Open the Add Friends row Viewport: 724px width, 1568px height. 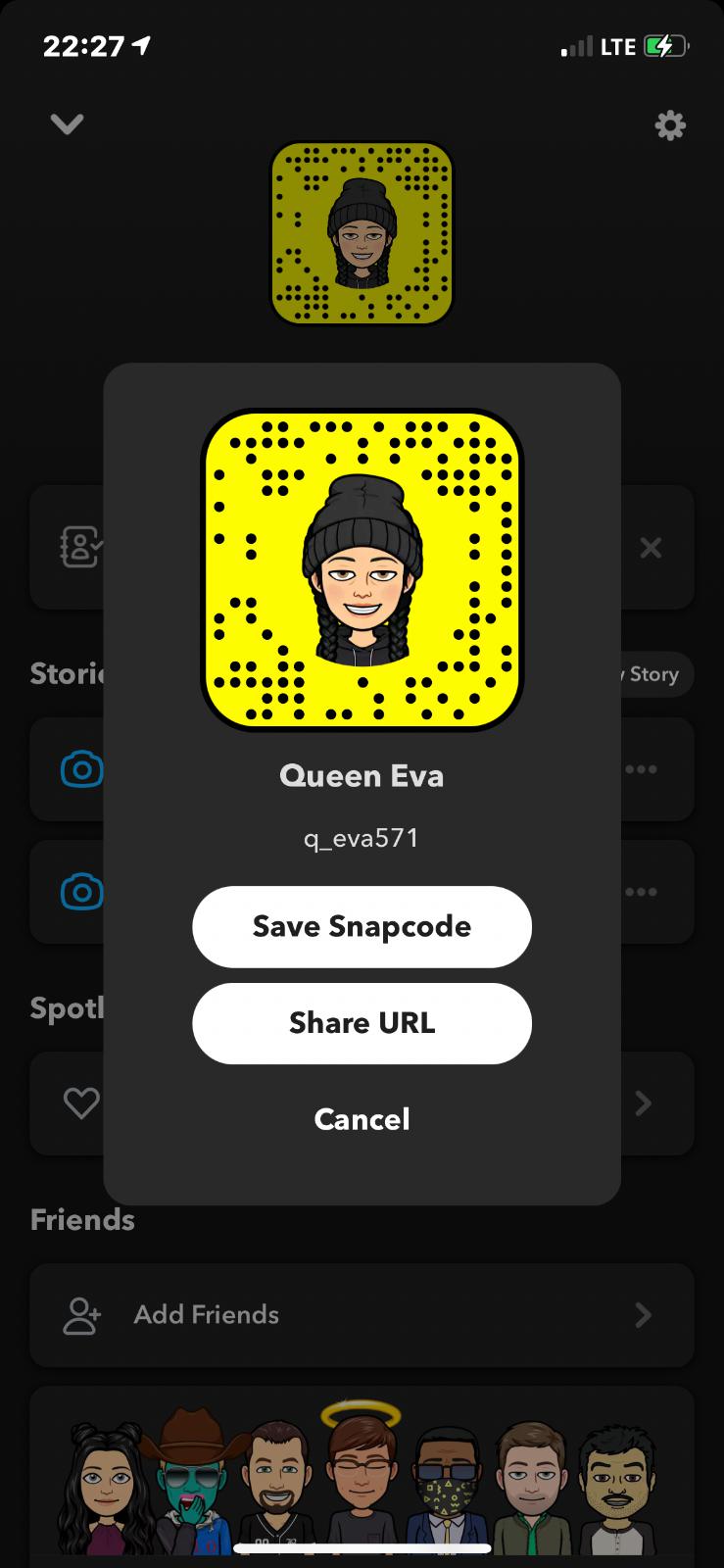(362, 1314)
